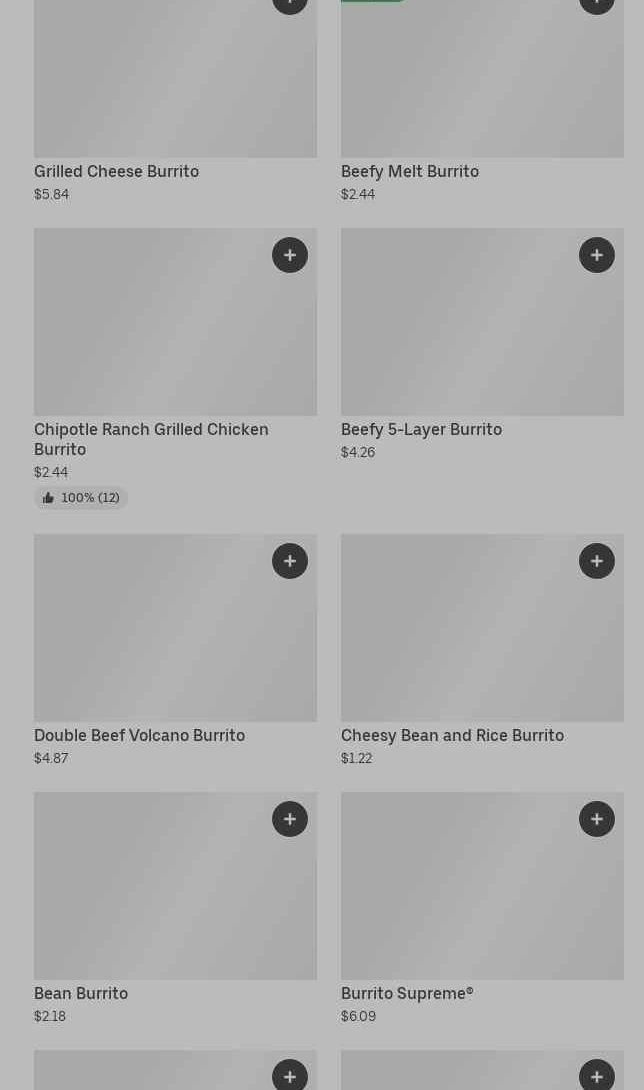Open Double Beef Volcano Burrito details
The height and width of the screenshot is (1090, 644).
coord(175,651)
